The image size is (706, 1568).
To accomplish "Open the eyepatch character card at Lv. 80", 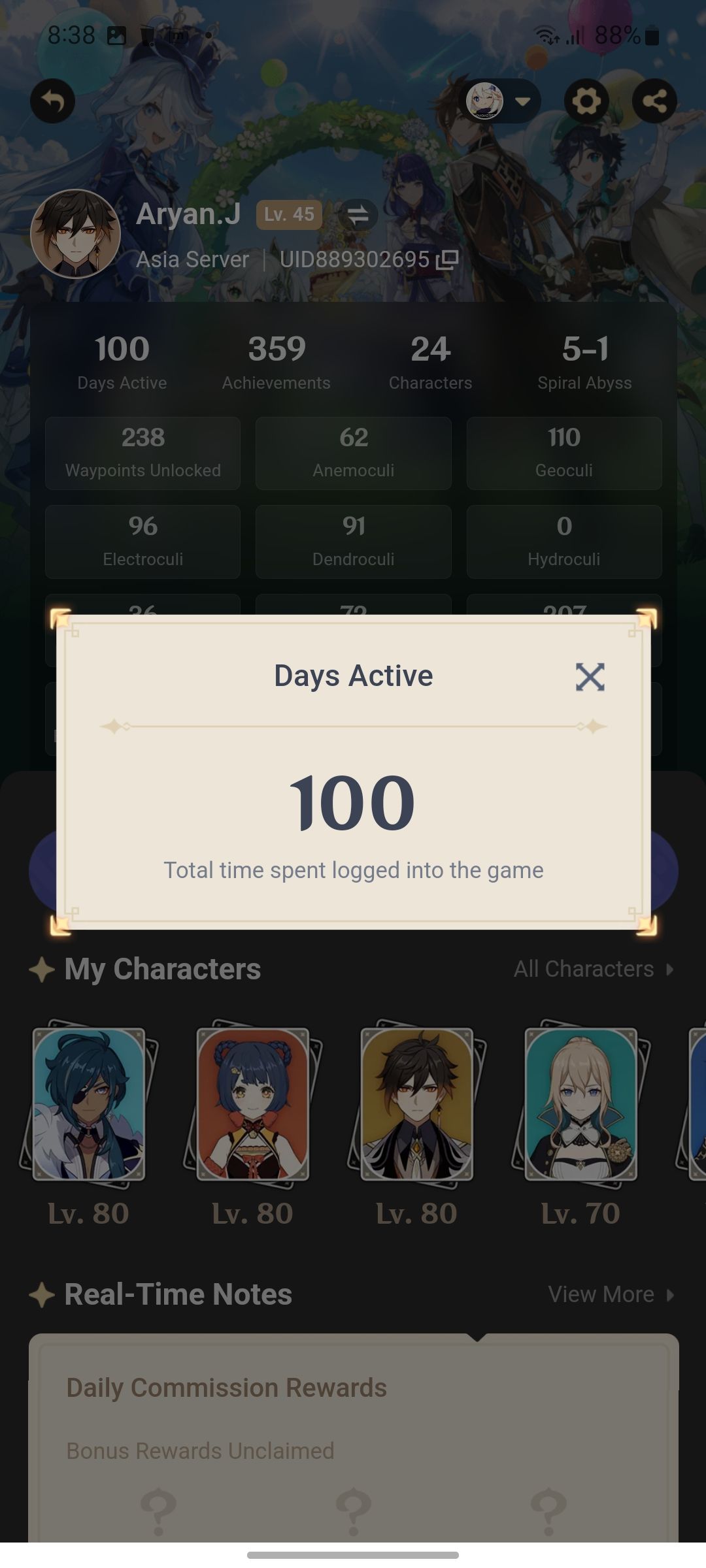I will [89, 1104].
